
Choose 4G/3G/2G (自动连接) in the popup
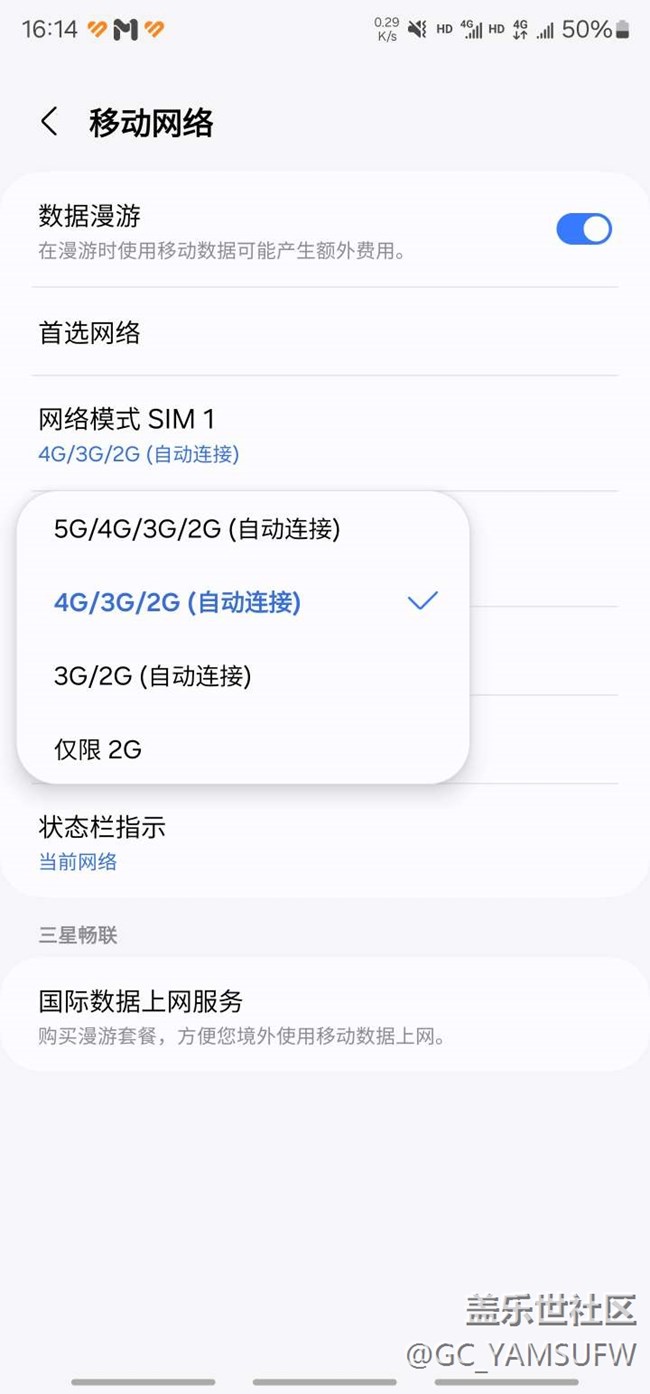pyautogui.click(x=243, y=602)
